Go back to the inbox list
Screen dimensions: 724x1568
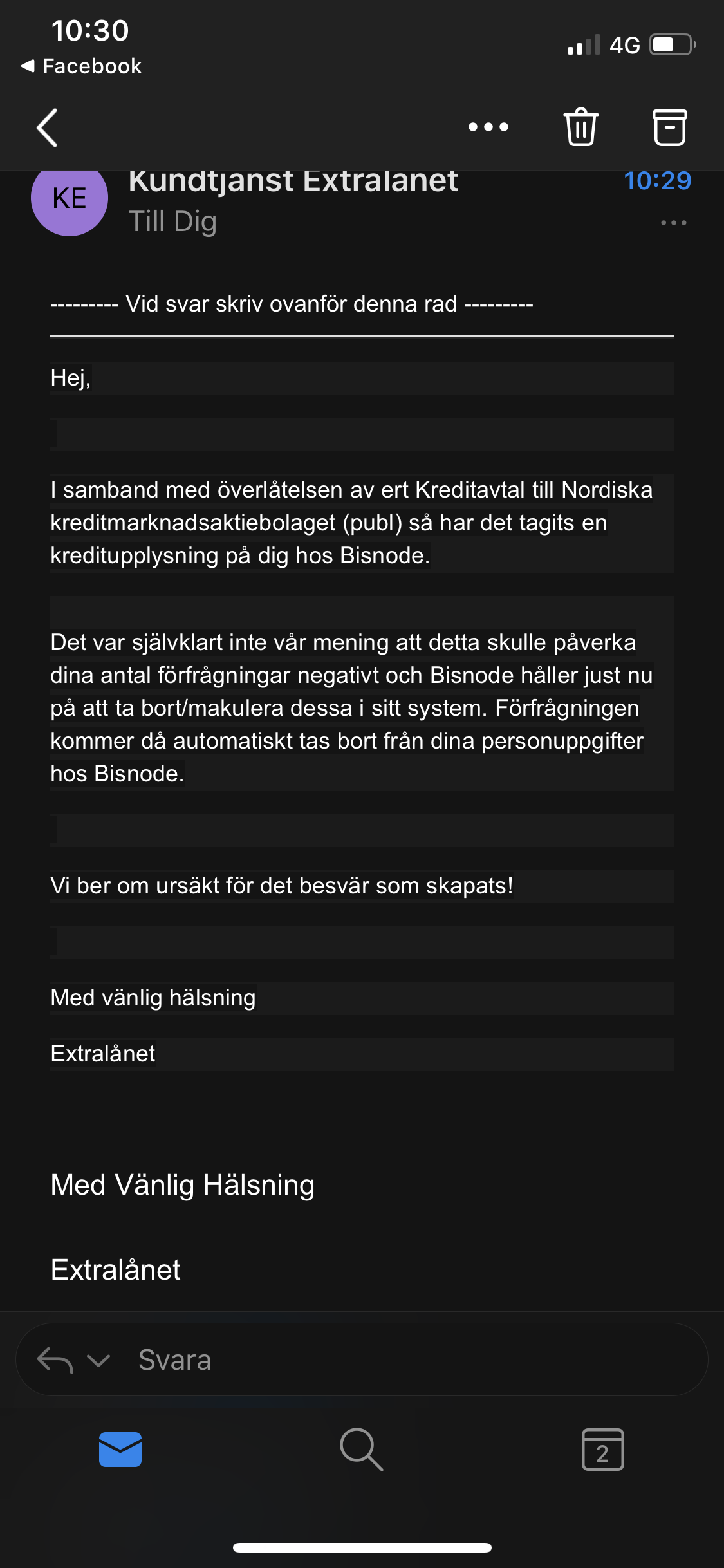(48, 127)
